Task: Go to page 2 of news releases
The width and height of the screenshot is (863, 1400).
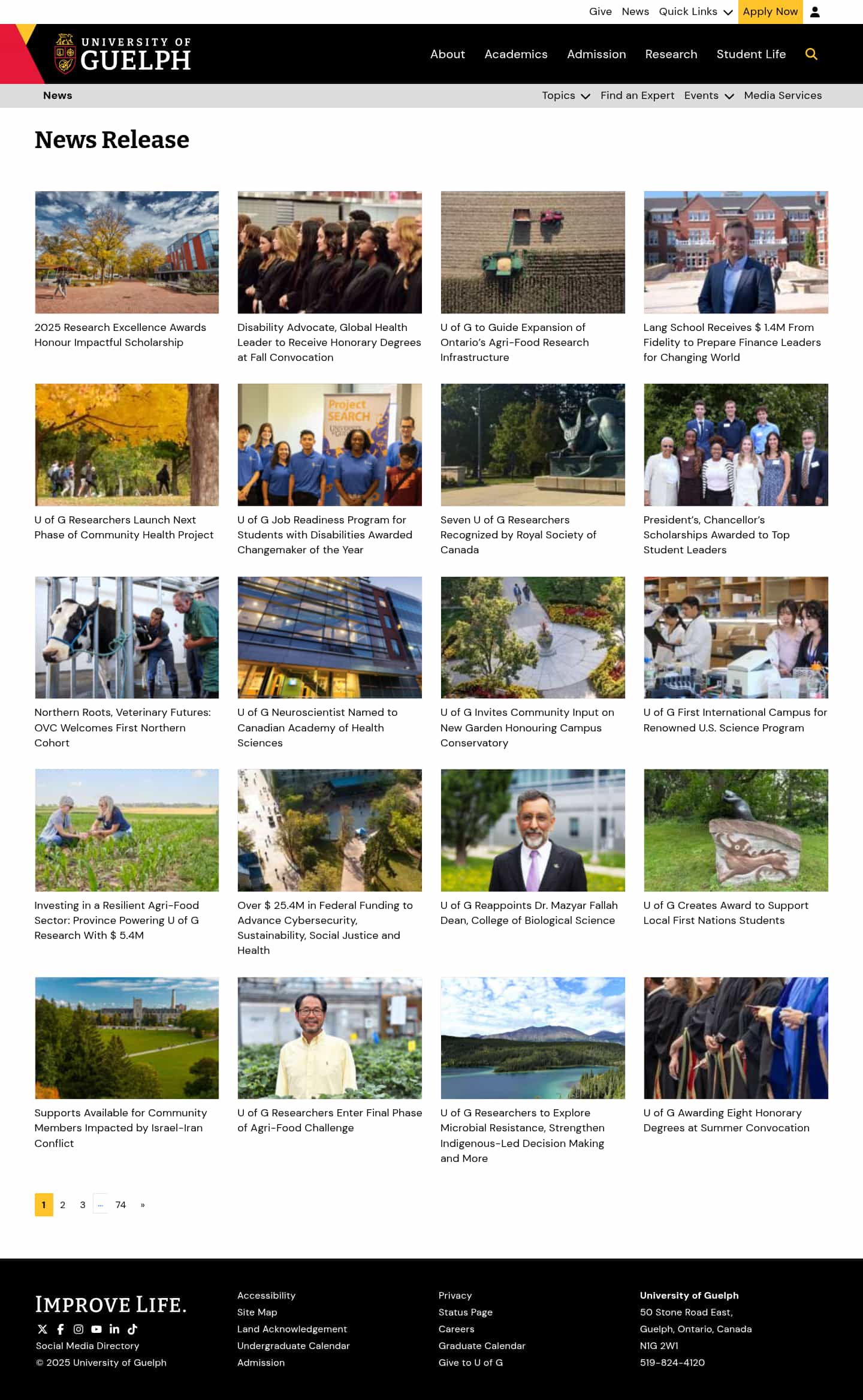Action: coord(62,1205)
